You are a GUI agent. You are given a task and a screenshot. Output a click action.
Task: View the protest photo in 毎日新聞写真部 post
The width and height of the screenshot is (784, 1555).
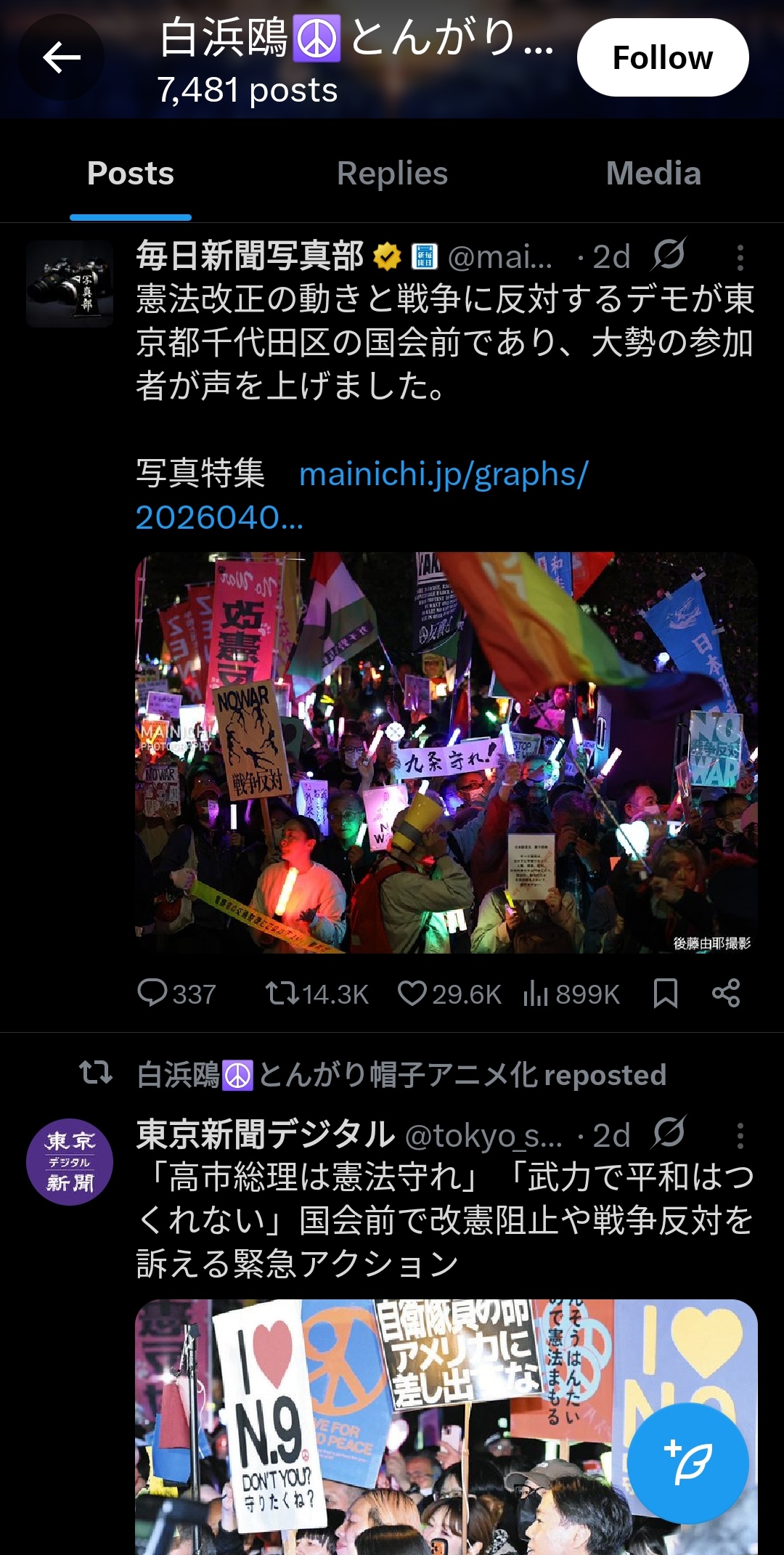click(x=446, y=752)
